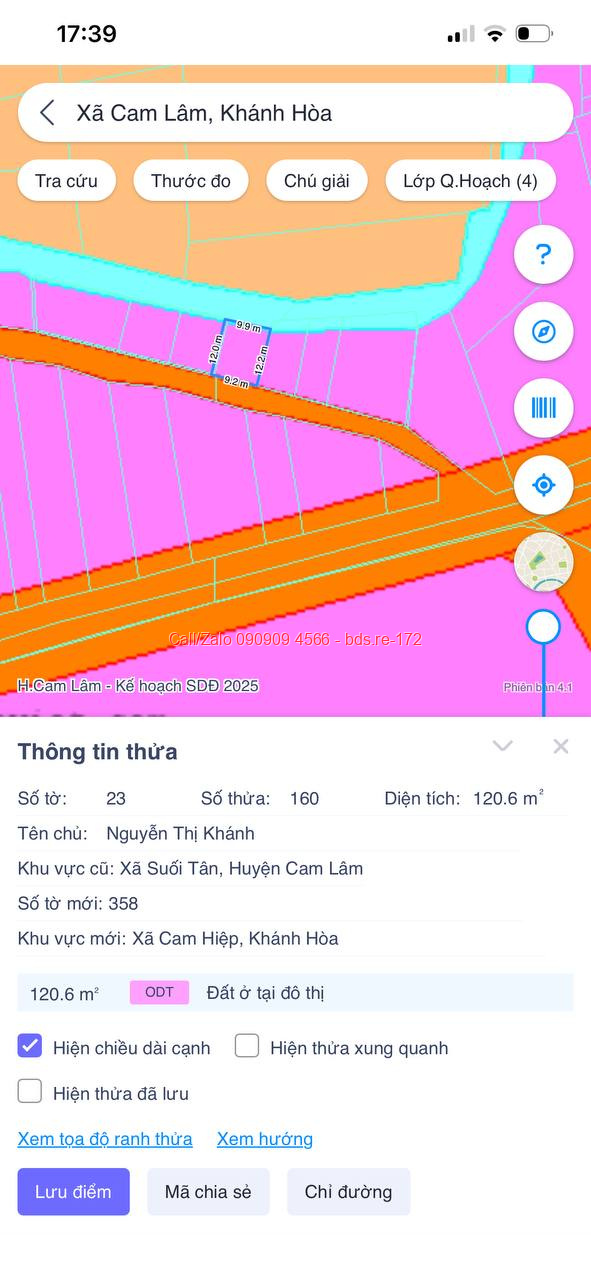Save location with Lưu điểm
Image resolution: width=591 pixels, height=1280 pixels.
tap(73, 1192)
